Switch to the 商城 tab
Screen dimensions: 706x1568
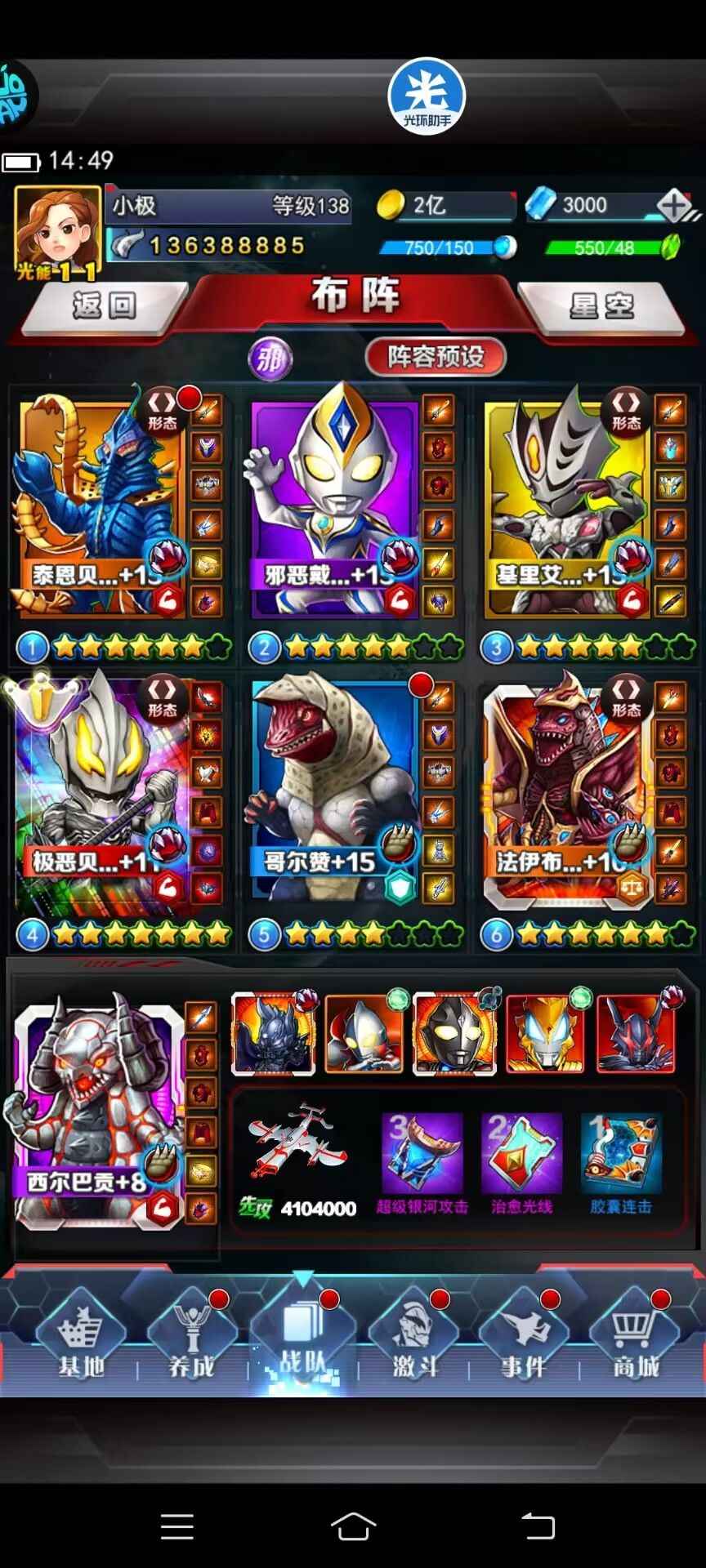(636, 1339)
